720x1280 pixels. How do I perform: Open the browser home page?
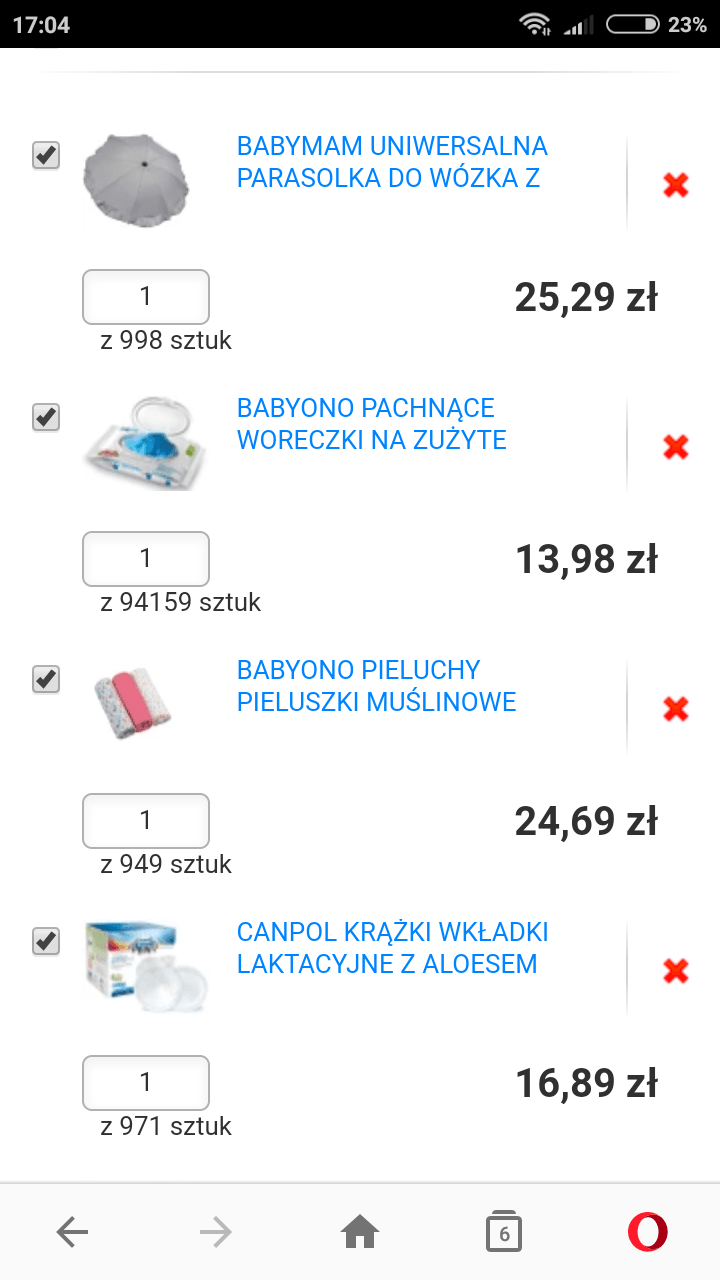pos(360,1233)
